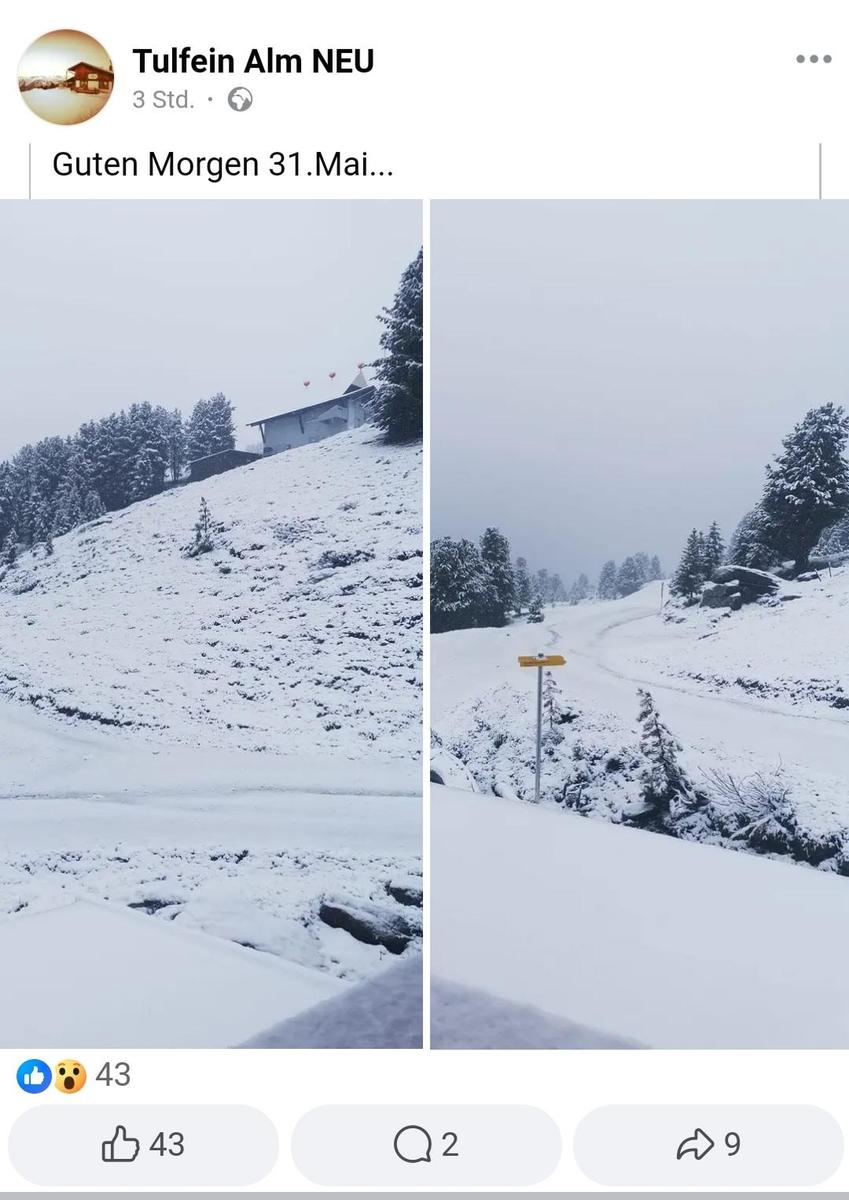This screenshot has width=849, height=1200.
Task: Open the Tulfein Alm NEU page name
Action: click(253, 61)
